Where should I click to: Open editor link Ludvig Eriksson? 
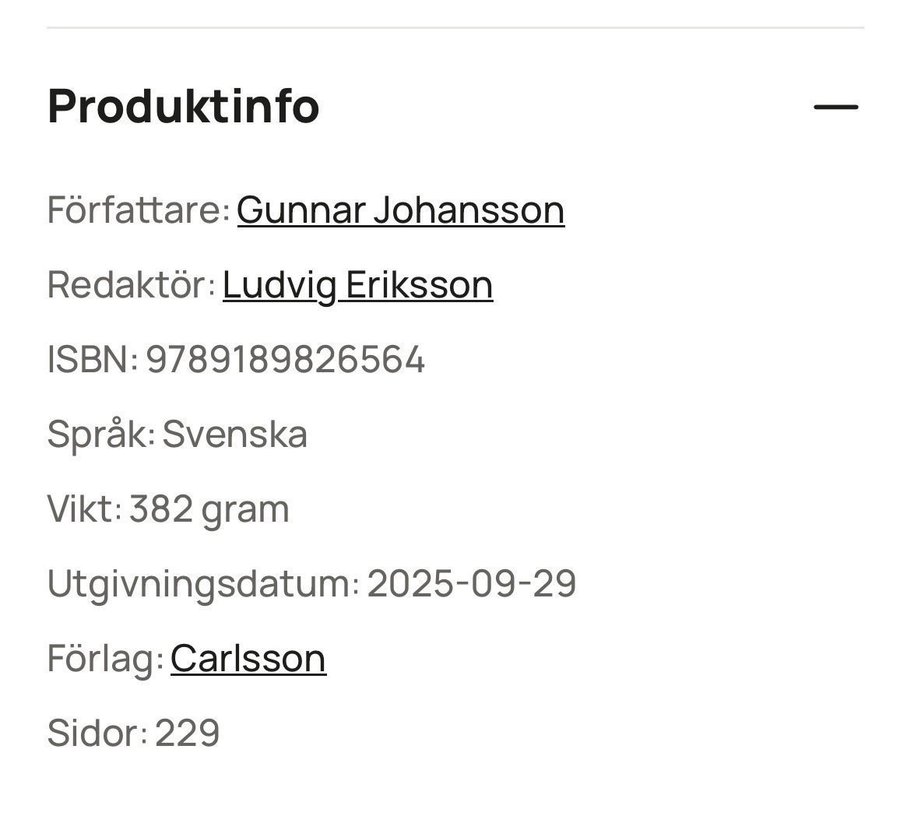[357, 285]
